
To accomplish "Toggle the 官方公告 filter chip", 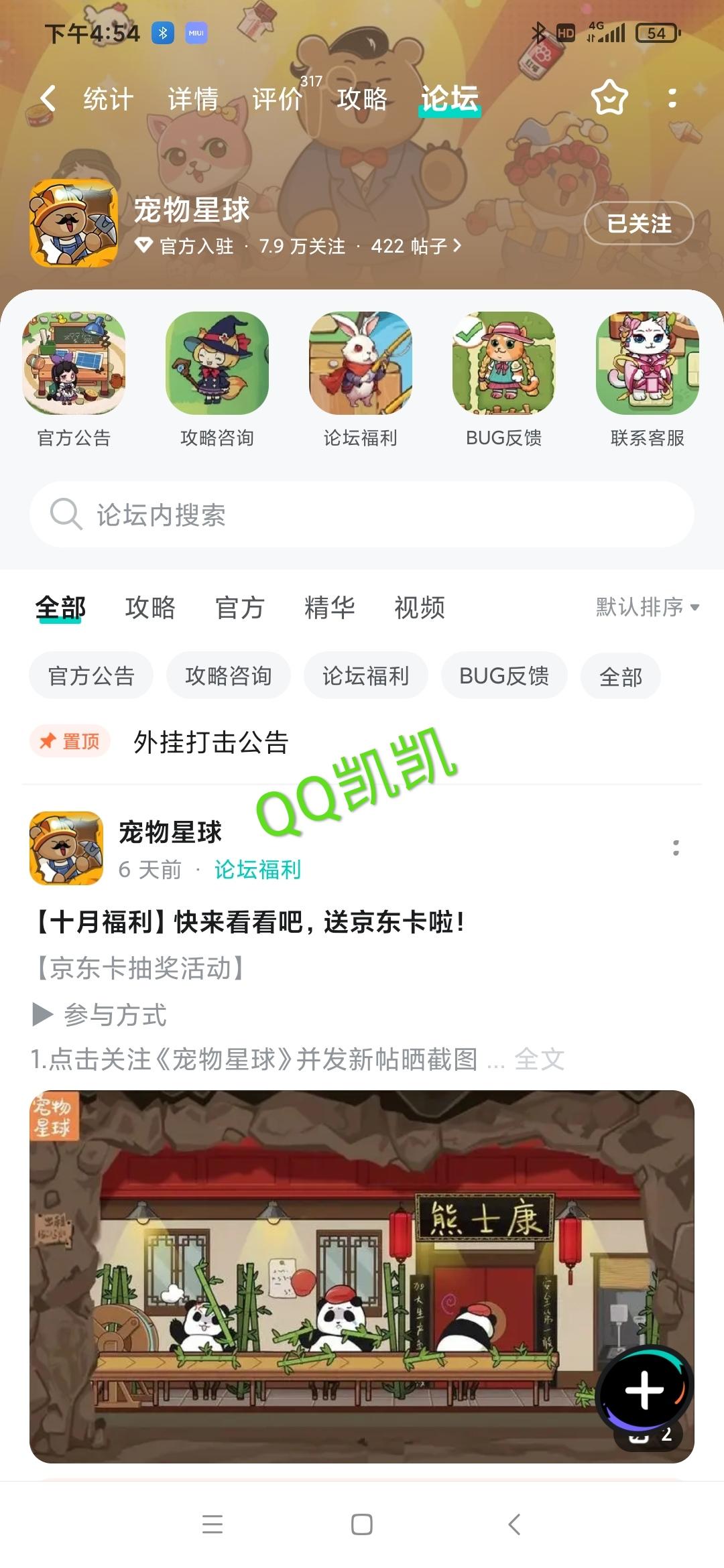I will pos(90,675).
